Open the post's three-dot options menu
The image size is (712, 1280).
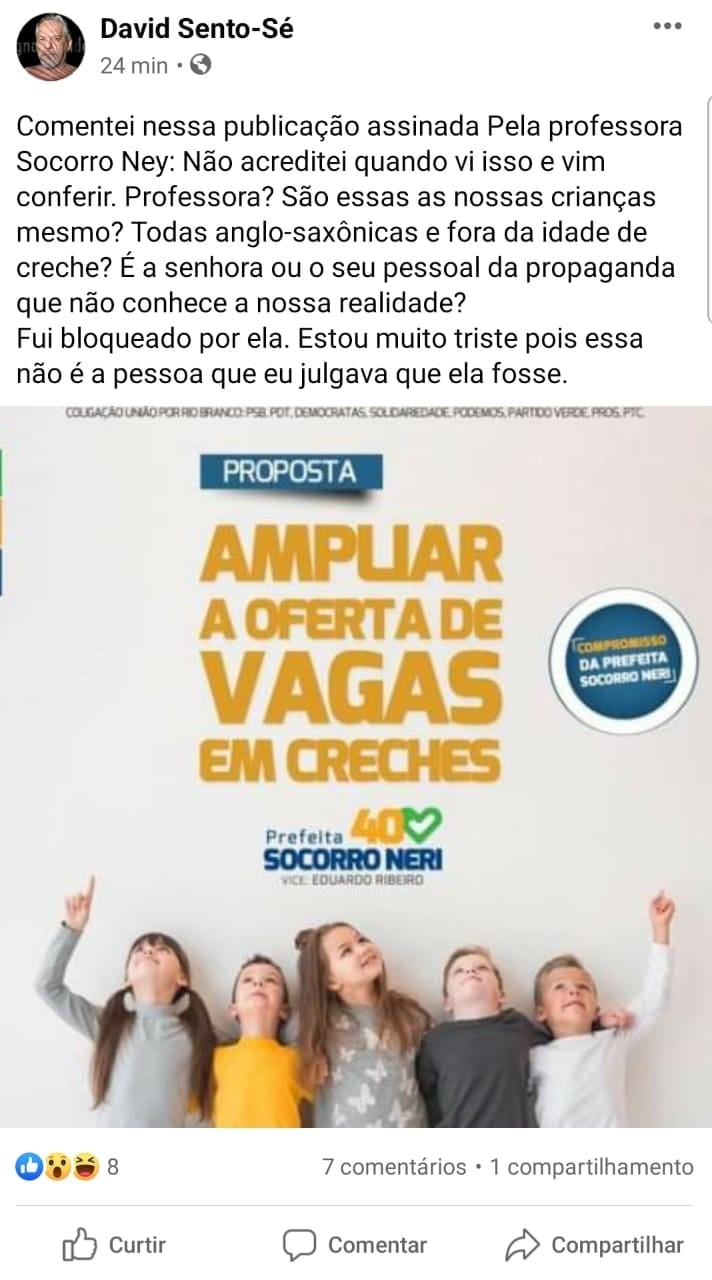pos(666,26)
